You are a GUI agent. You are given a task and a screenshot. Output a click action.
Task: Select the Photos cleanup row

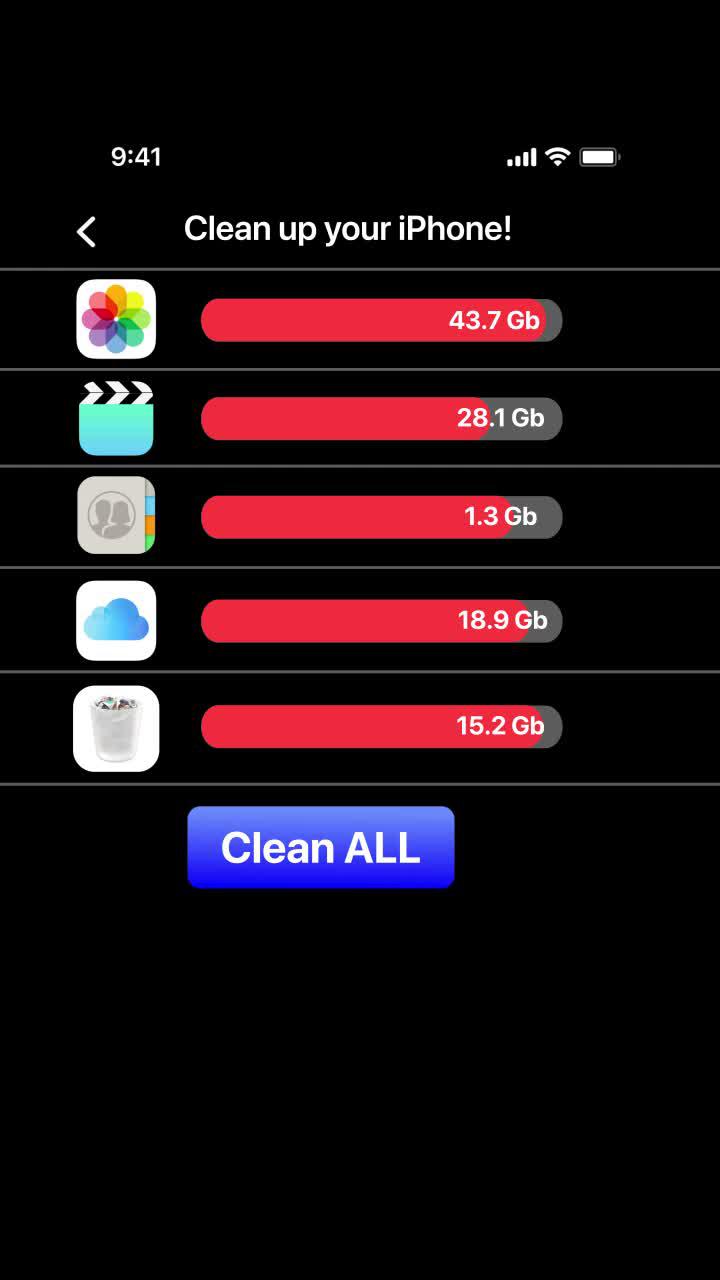point(360,320)
